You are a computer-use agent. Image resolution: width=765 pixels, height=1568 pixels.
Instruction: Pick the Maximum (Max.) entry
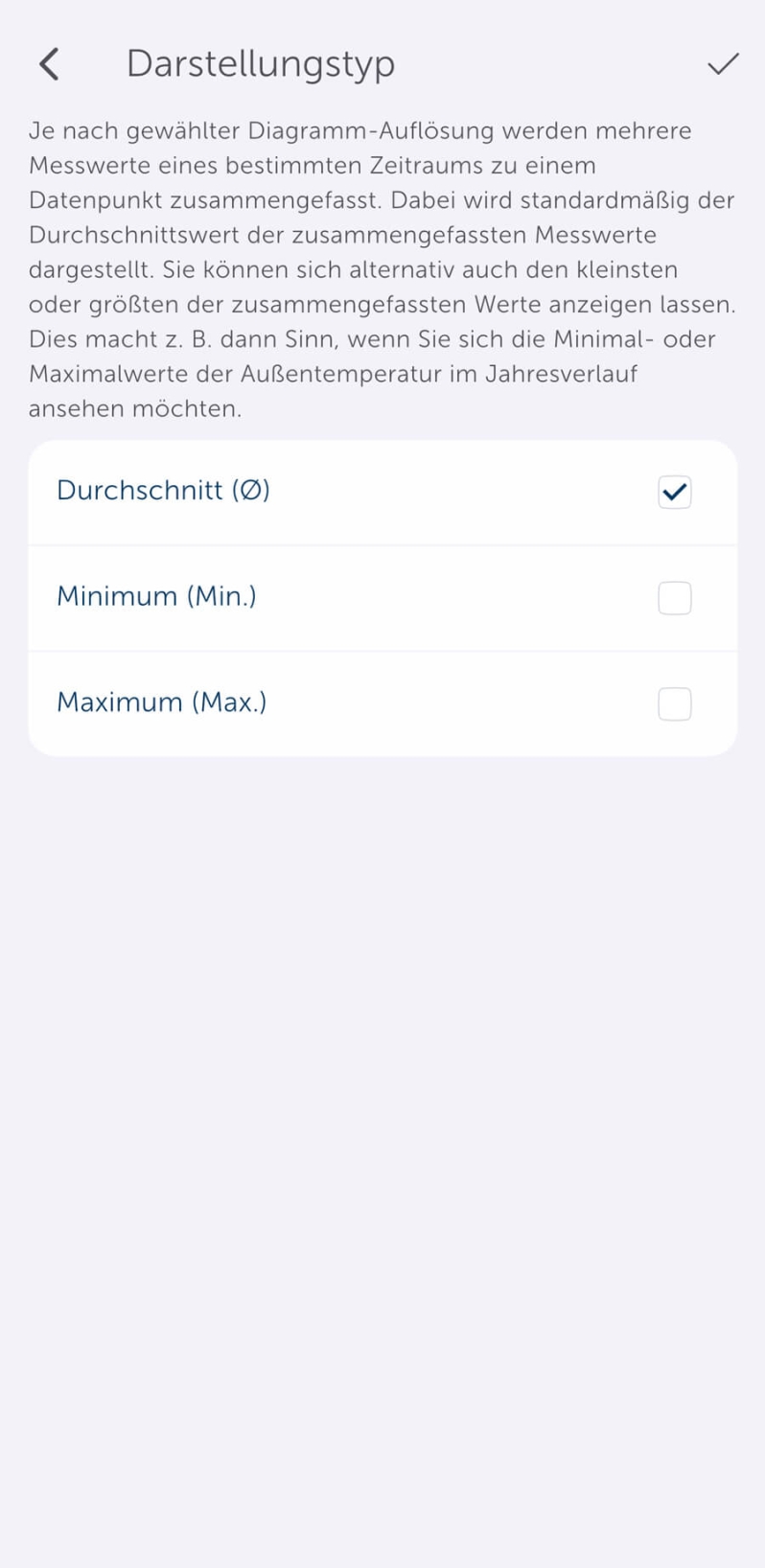pos(382,703)
